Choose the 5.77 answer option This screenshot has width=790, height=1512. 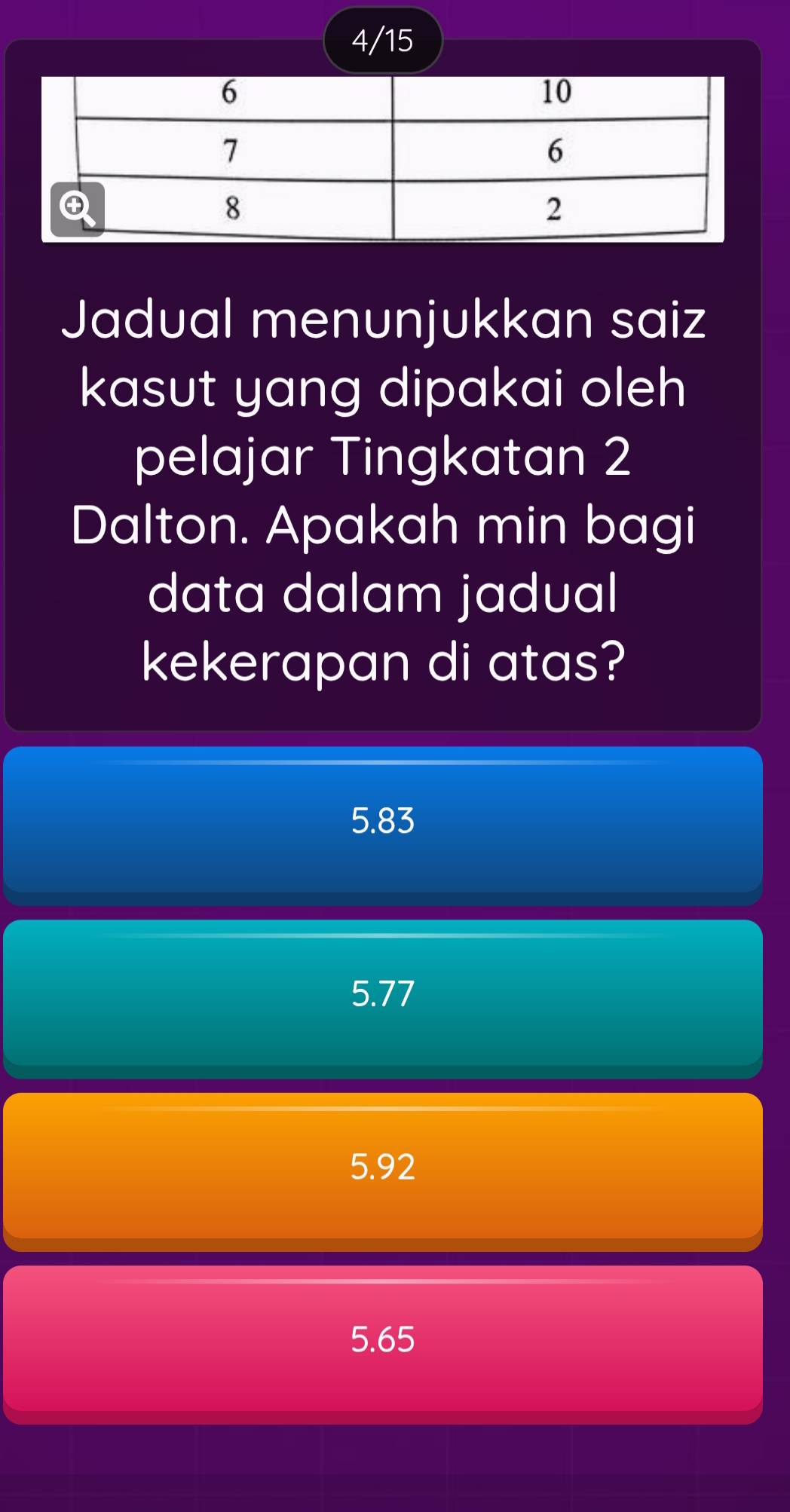point(382,994)
